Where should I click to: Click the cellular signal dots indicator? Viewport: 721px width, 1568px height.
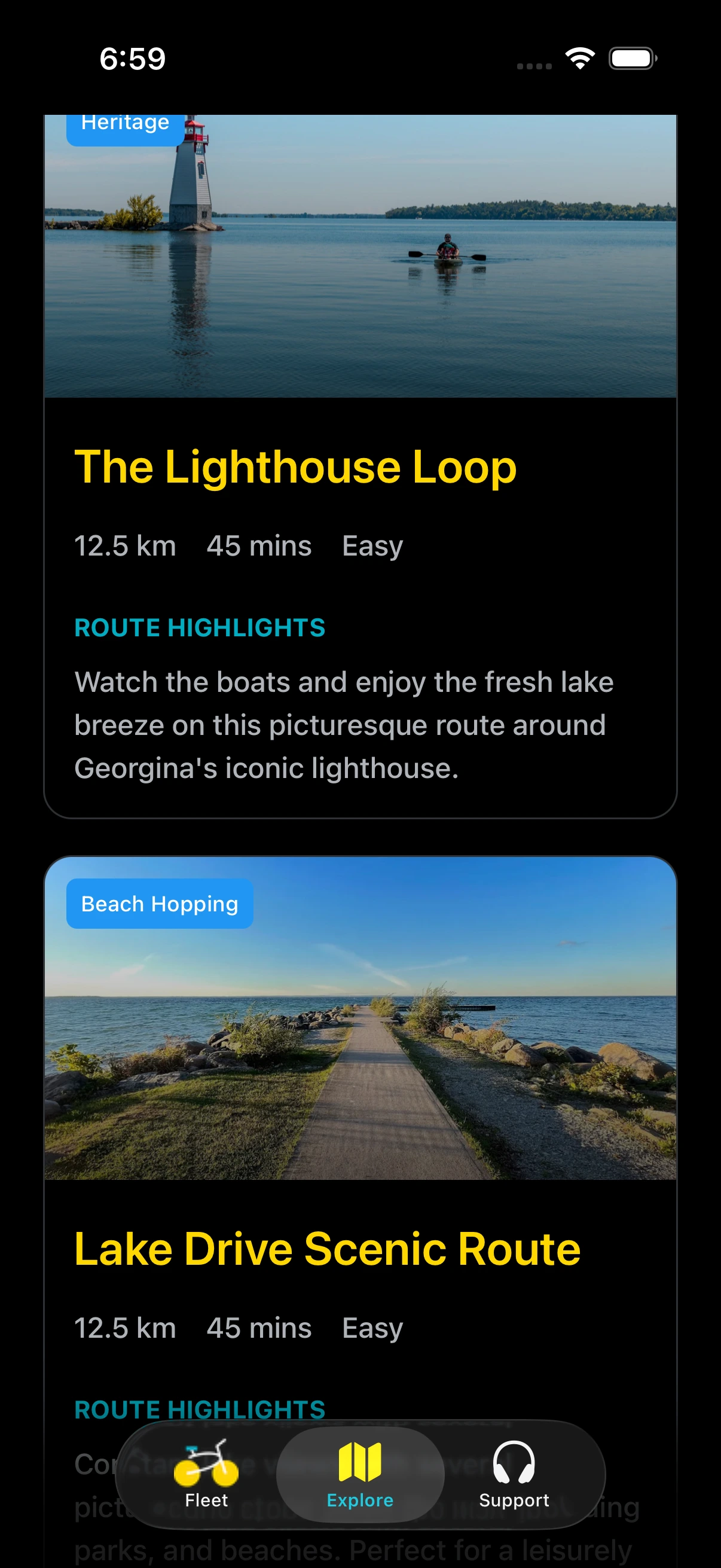point(536,64)
